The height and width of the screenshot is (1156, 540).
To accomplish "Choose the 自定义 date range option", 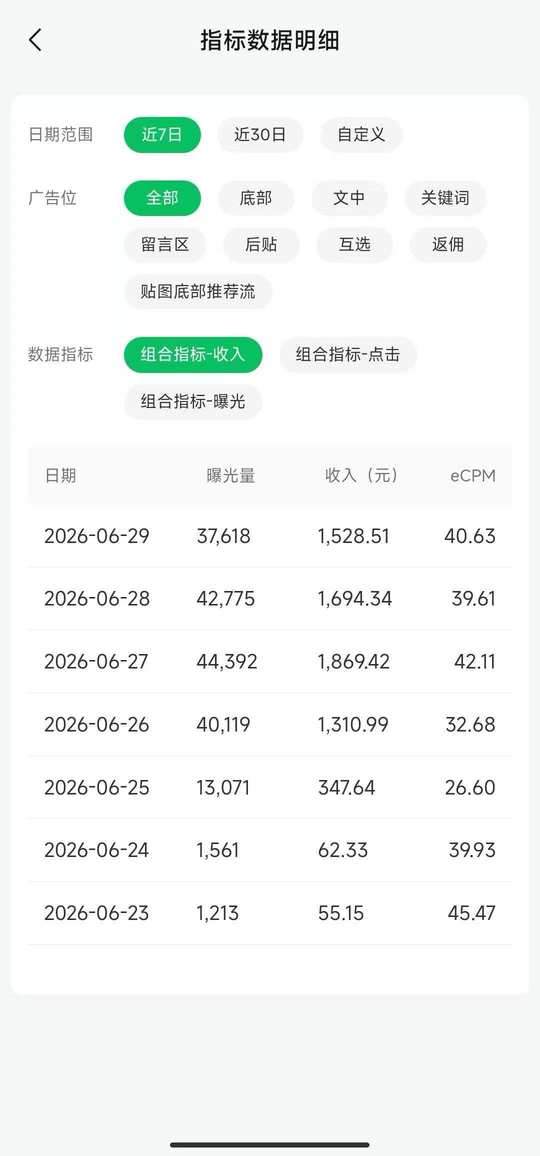I will tap(361, 135).
